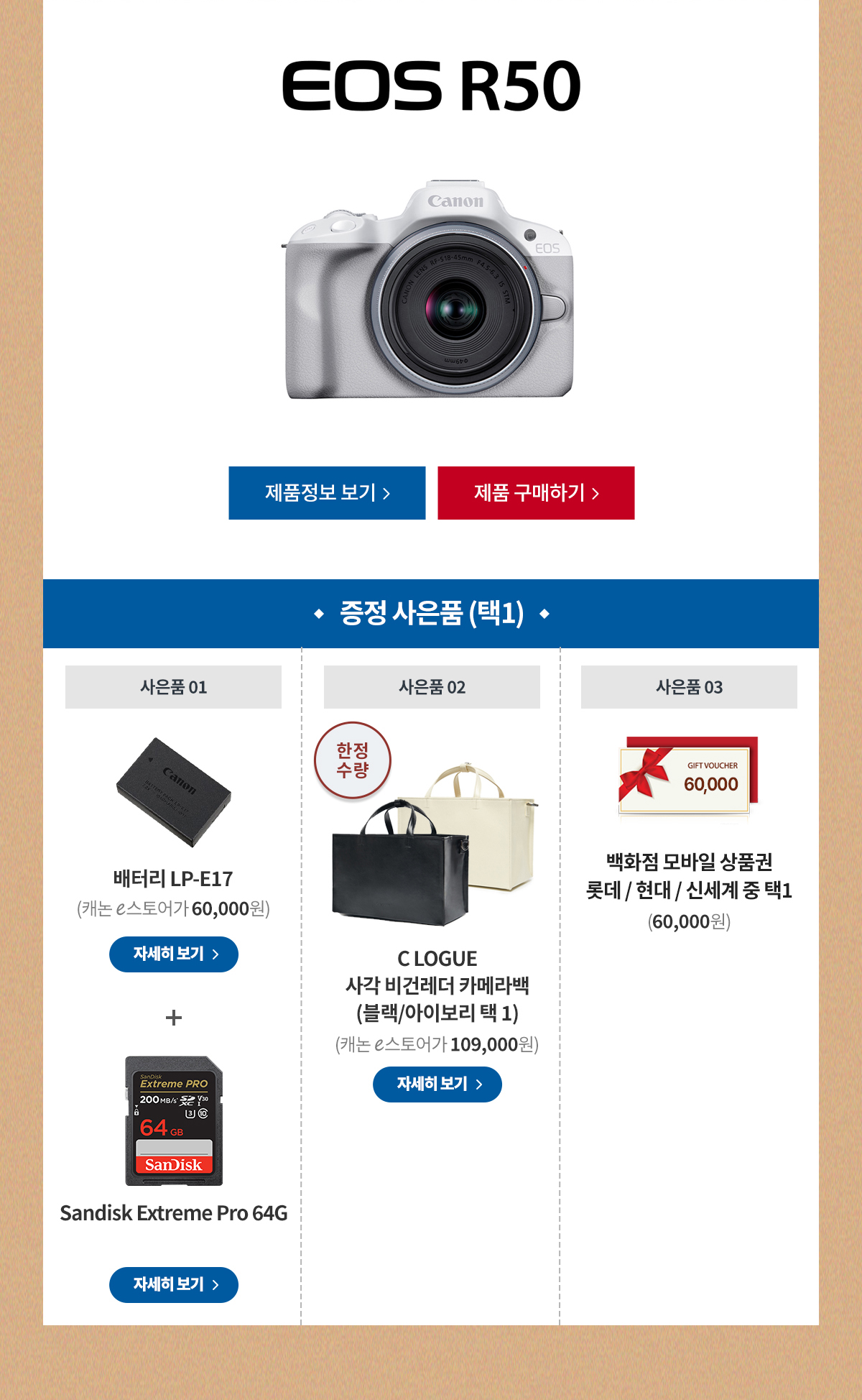This screenshot has height=1400, width=862.
Task: Open details for Sandisk Extreme Pro 64G
Action: 173,1285
